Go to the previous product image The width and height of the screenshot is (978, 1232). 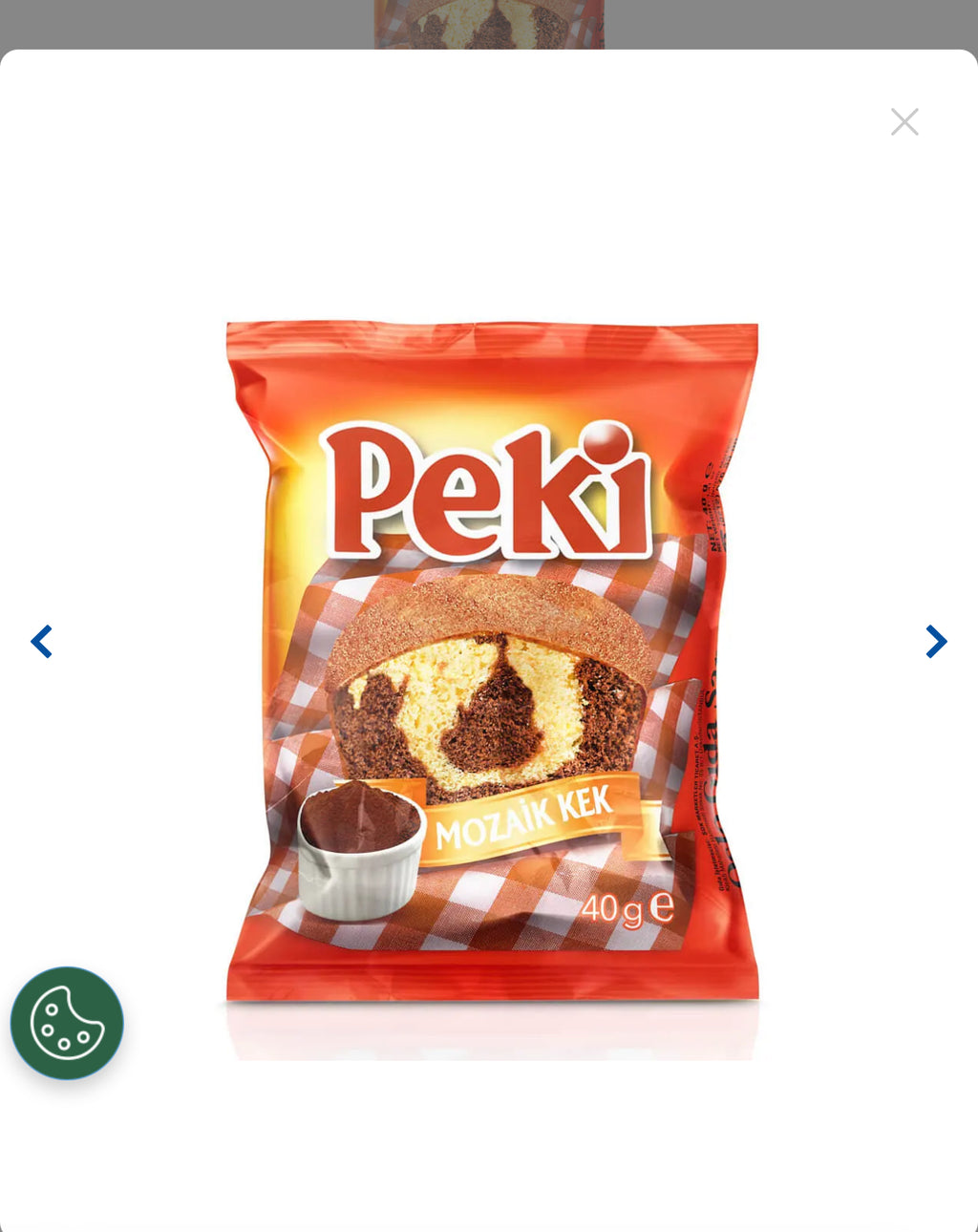coord(41,642)
